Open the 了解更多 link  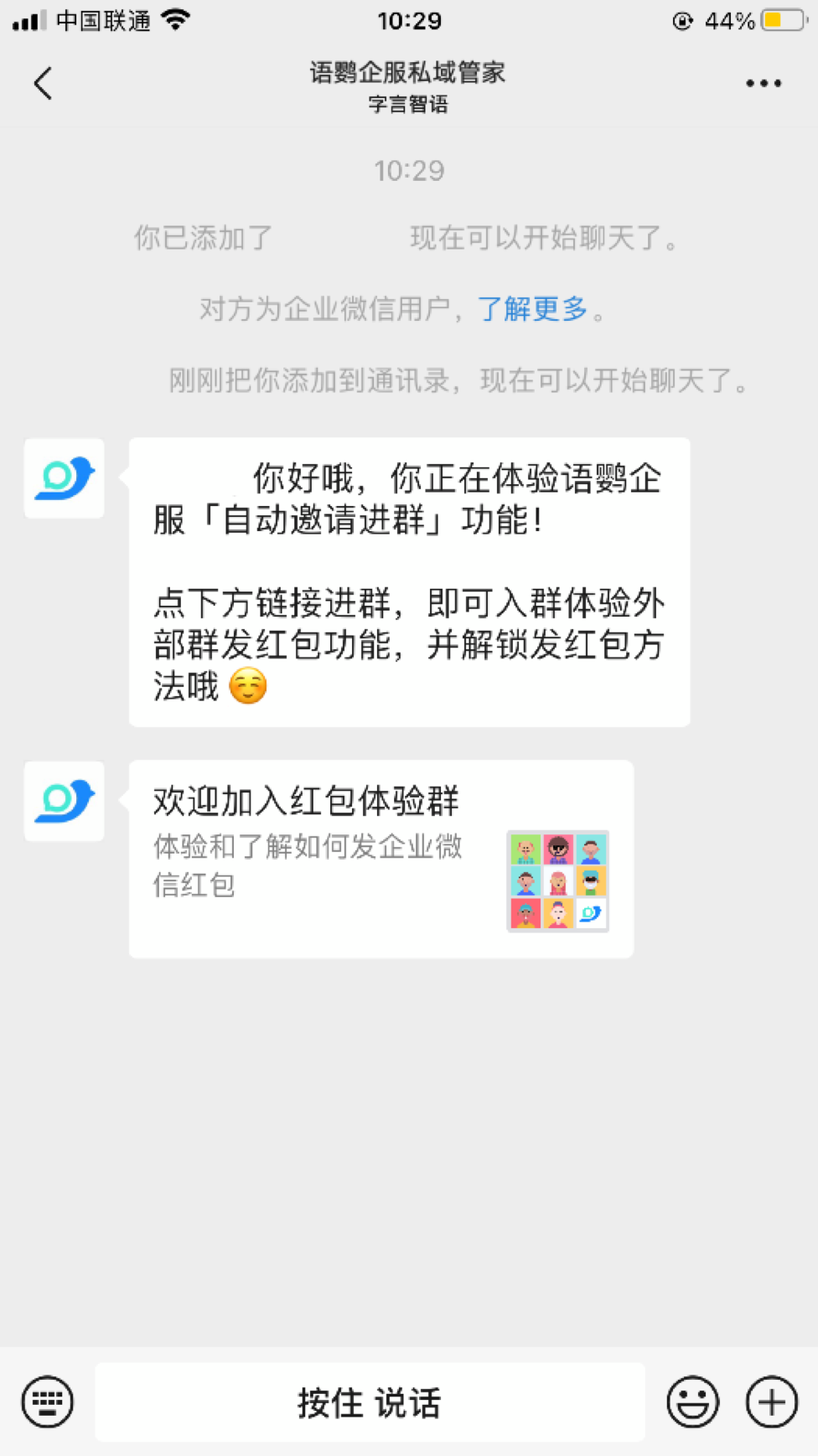(532, 309)
